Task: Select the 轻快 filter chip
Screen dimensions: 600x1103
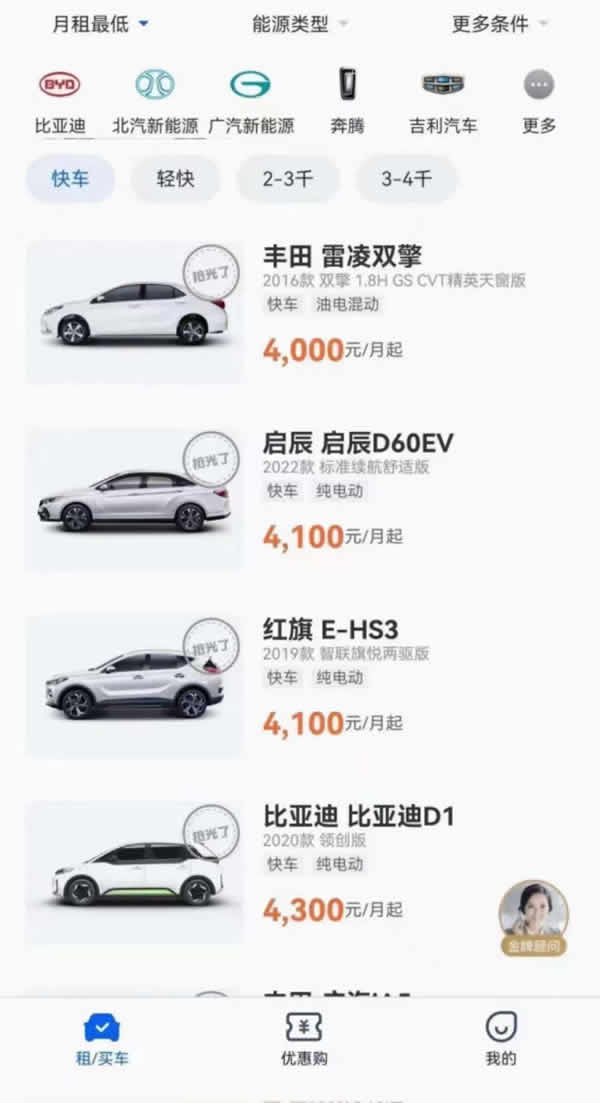Action: click(x=175, y=180)
